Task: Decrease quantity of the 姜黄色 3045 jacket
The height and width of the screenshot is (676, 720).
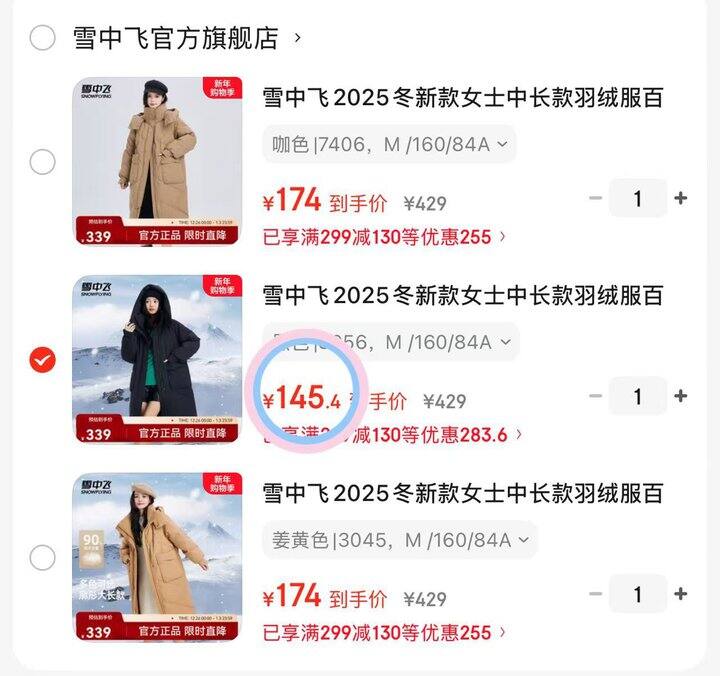Action: 596,594
